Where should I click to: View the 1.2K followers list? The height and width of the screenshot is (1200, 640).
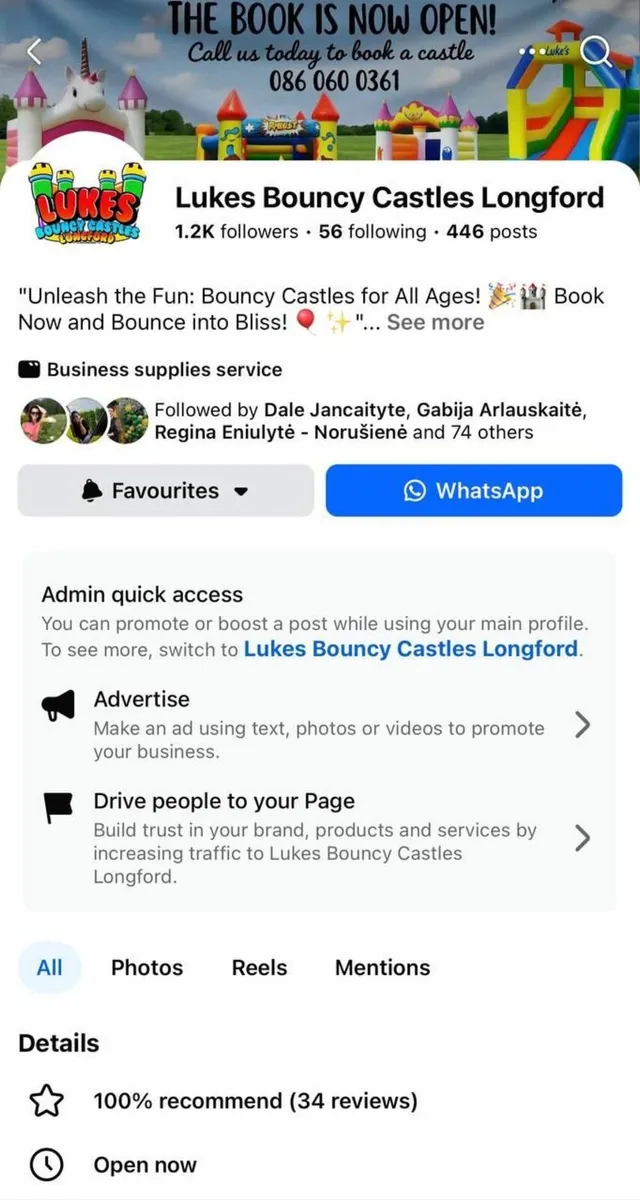click(236, 232)
